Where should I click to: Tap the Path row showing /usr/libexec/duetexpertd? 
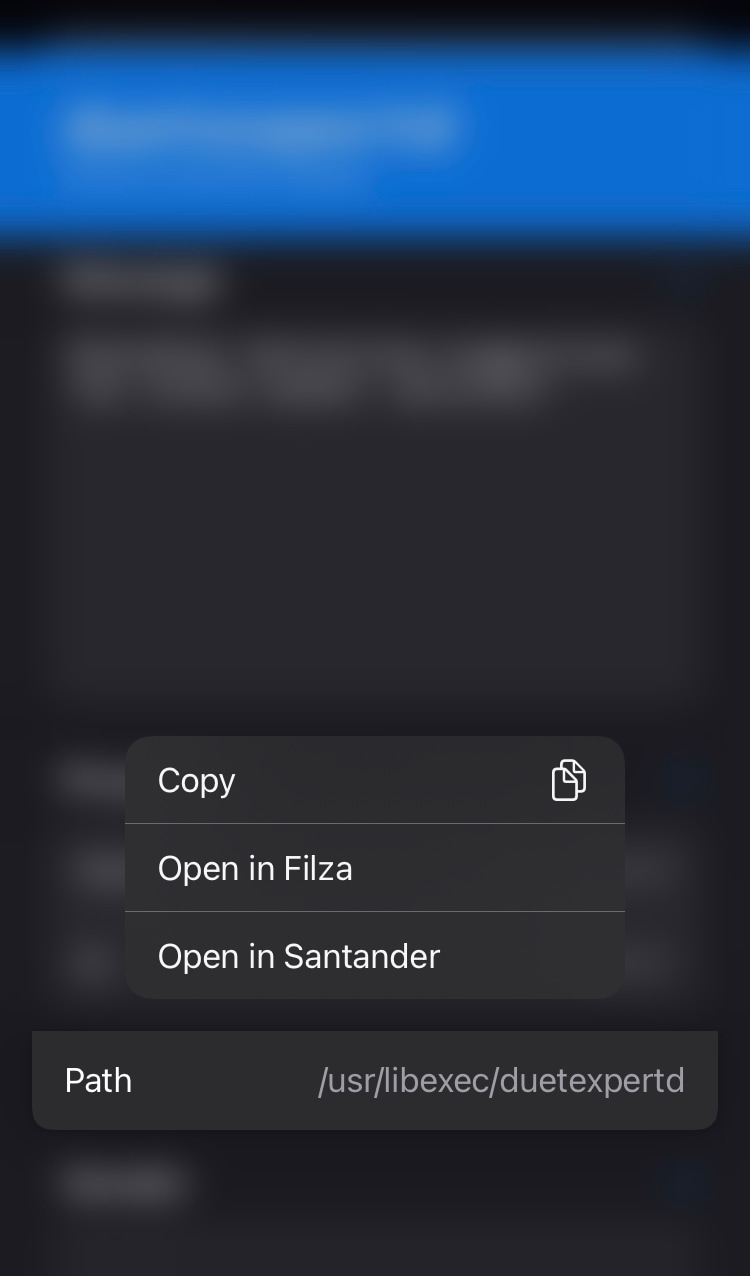375,1080
